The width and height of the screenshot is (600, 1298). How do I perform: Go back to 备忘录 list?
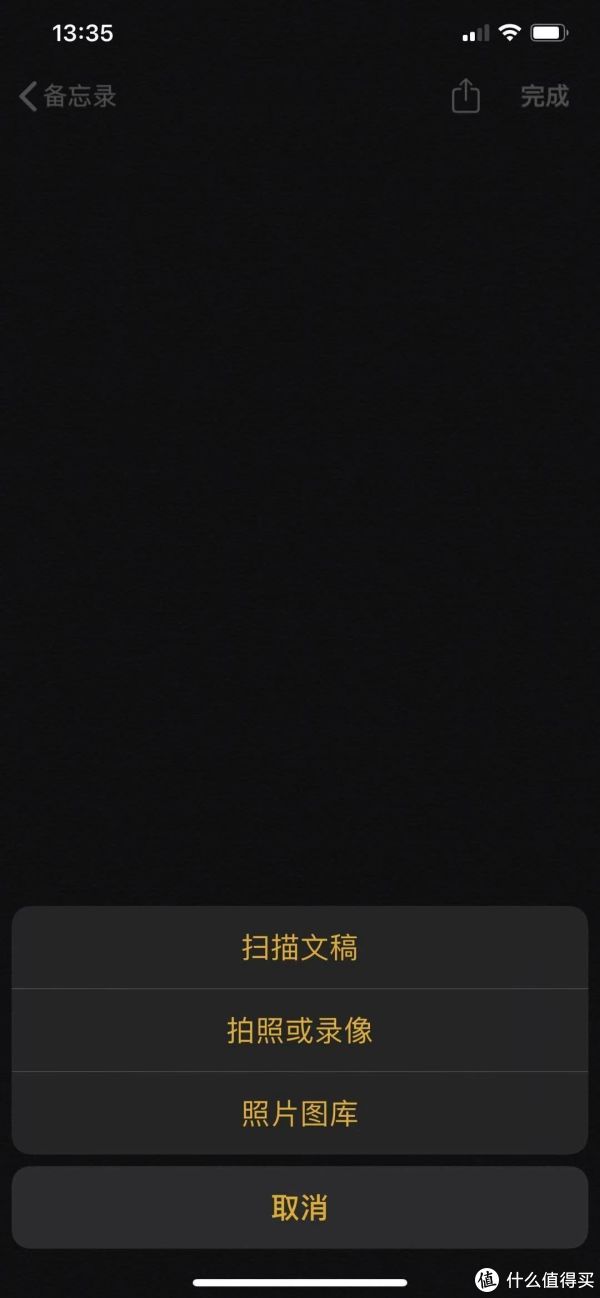pyautogui.click(x=68, y=97)
